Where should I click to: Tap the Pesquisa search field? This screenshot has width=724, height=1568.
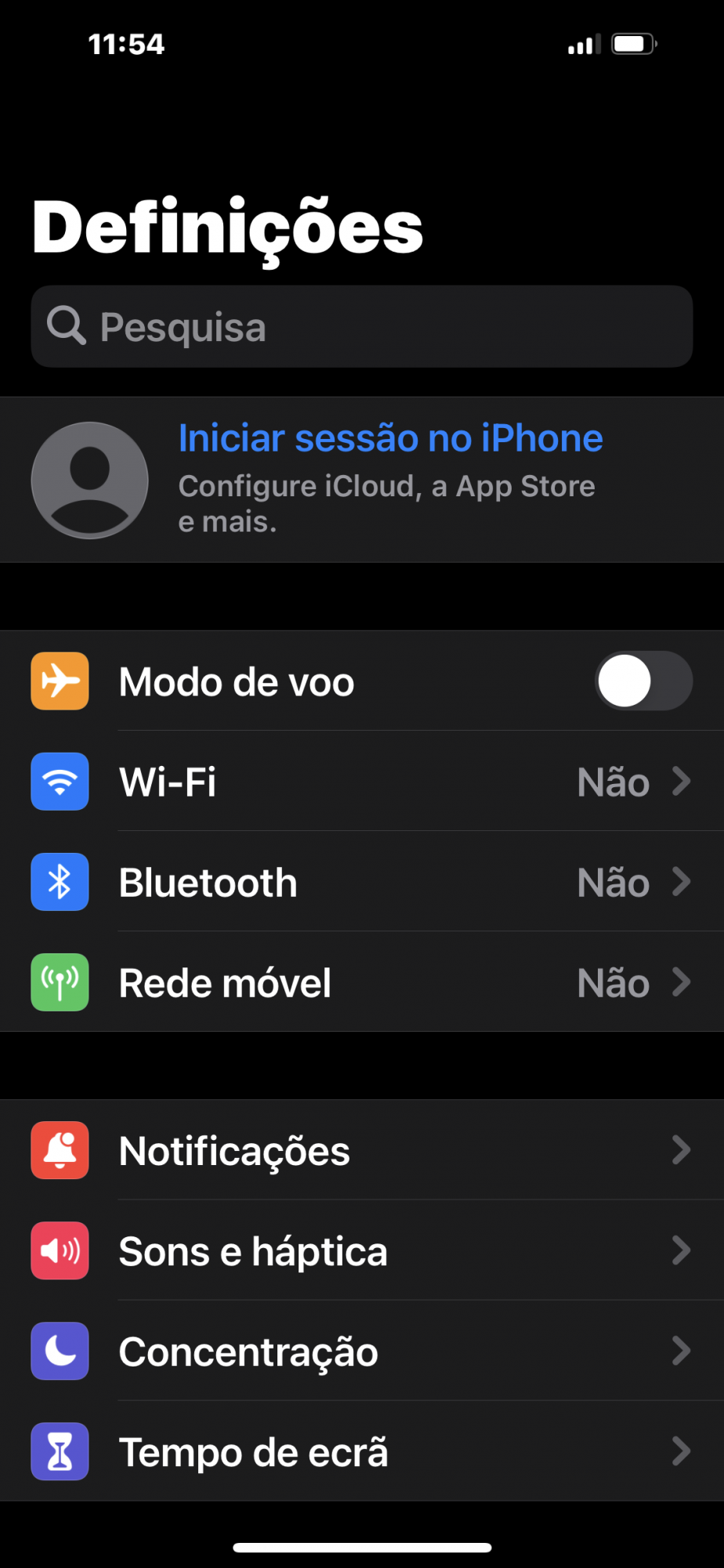tap(362, 327)
